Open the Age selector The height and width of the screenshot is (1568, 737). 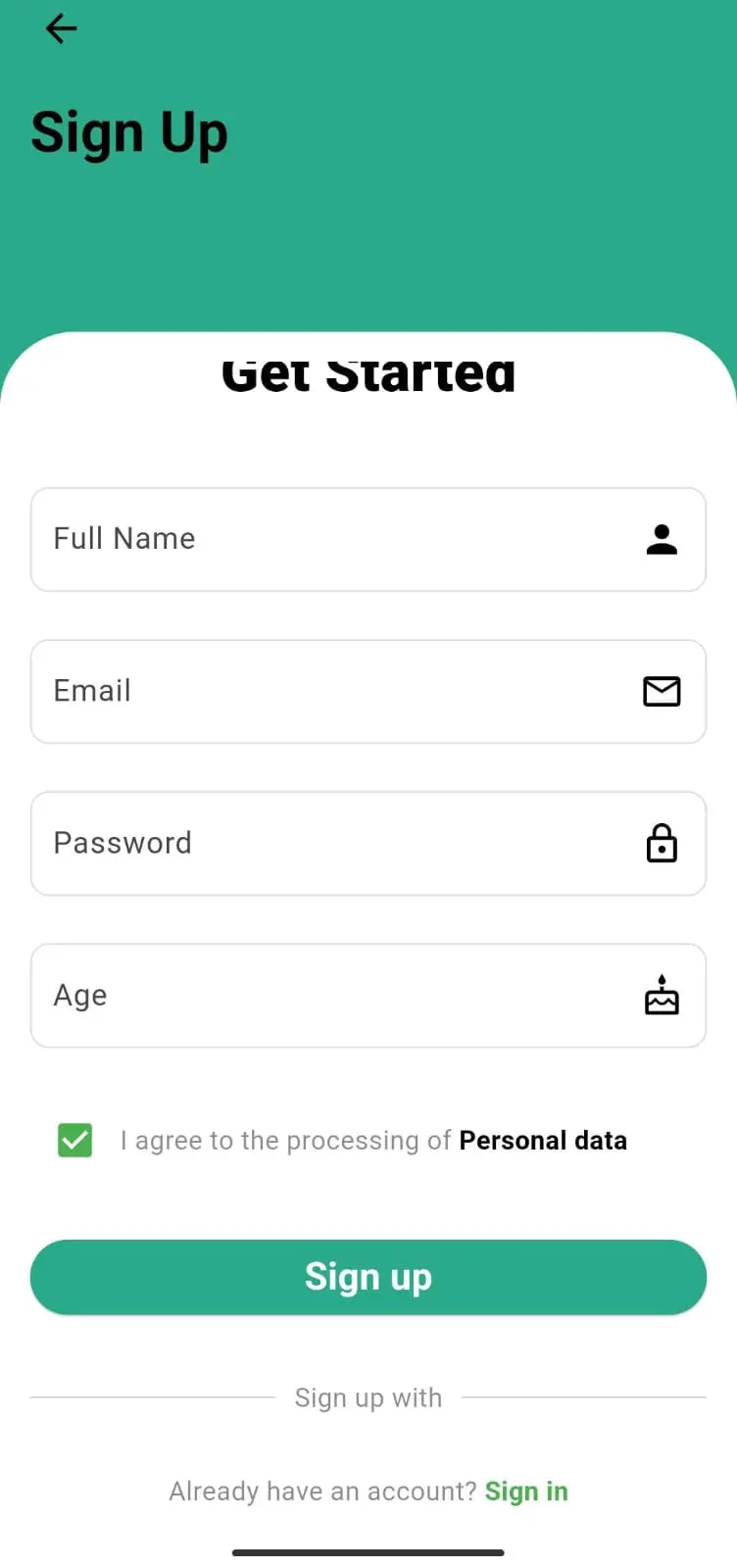pos(294,996)
